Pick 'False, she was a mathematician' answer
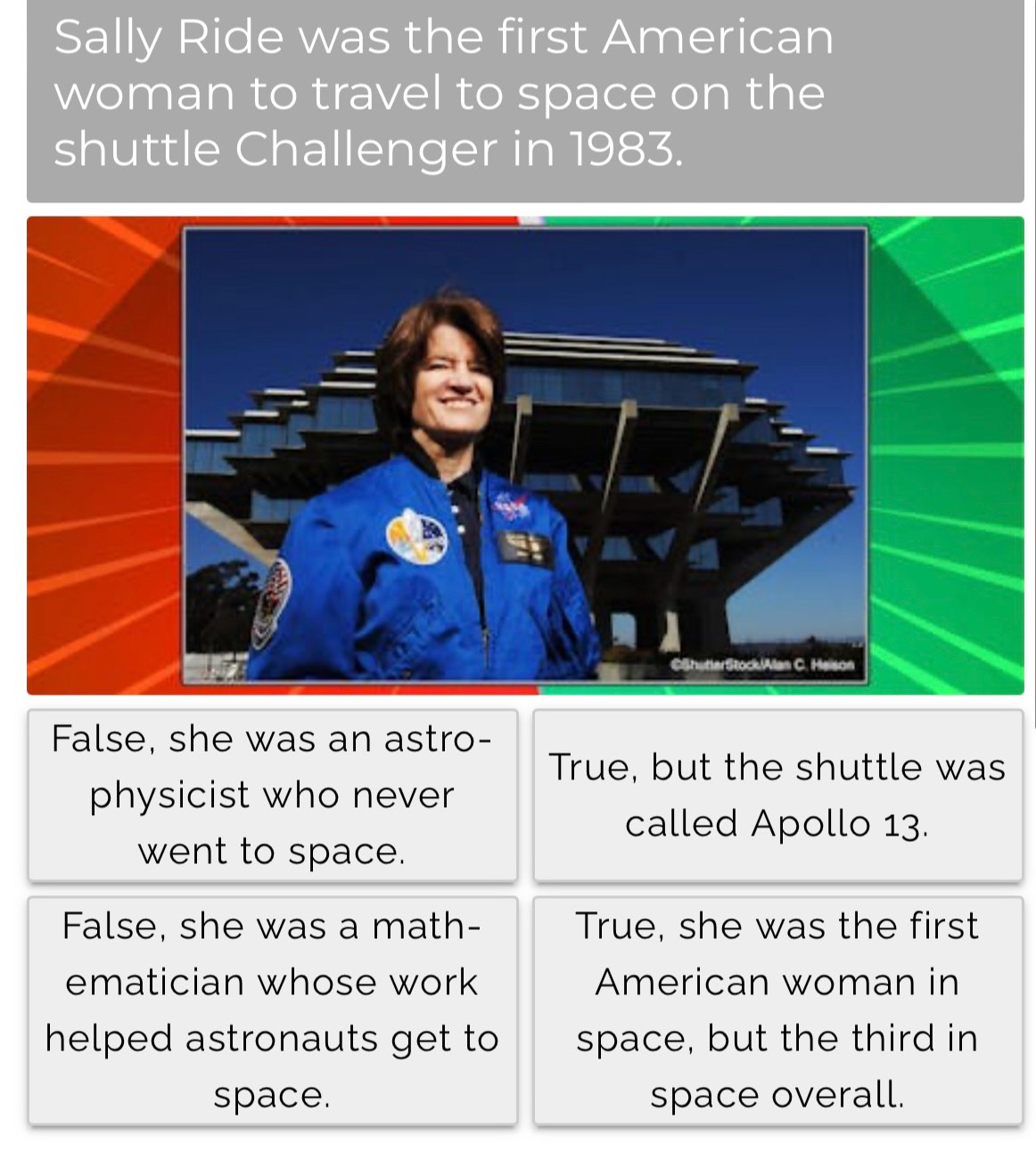The height and width of the screenshot is (1161, 1036). coord(272,1009)
